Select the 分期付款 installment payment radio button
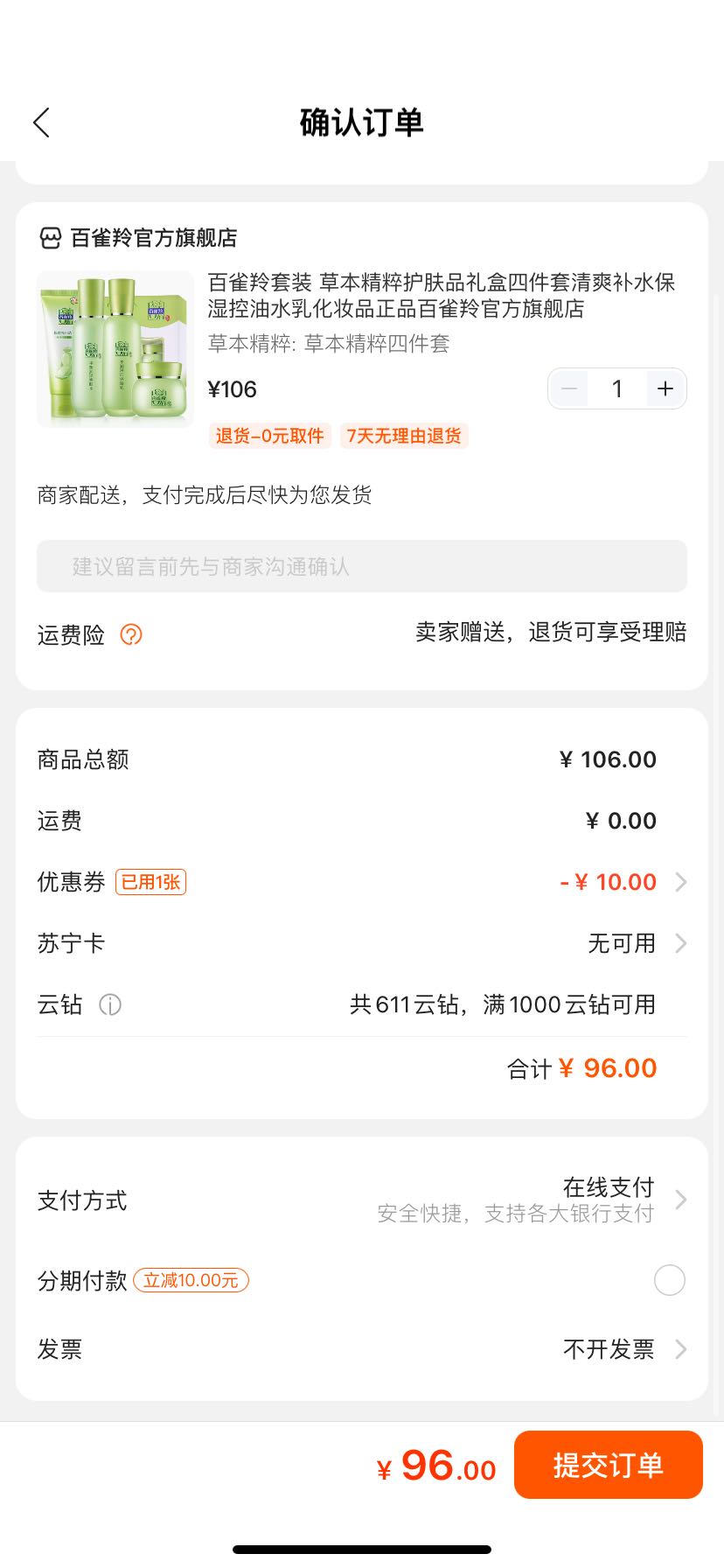The width and height of the screenshot is (724, 1568). click(670, 1279)
